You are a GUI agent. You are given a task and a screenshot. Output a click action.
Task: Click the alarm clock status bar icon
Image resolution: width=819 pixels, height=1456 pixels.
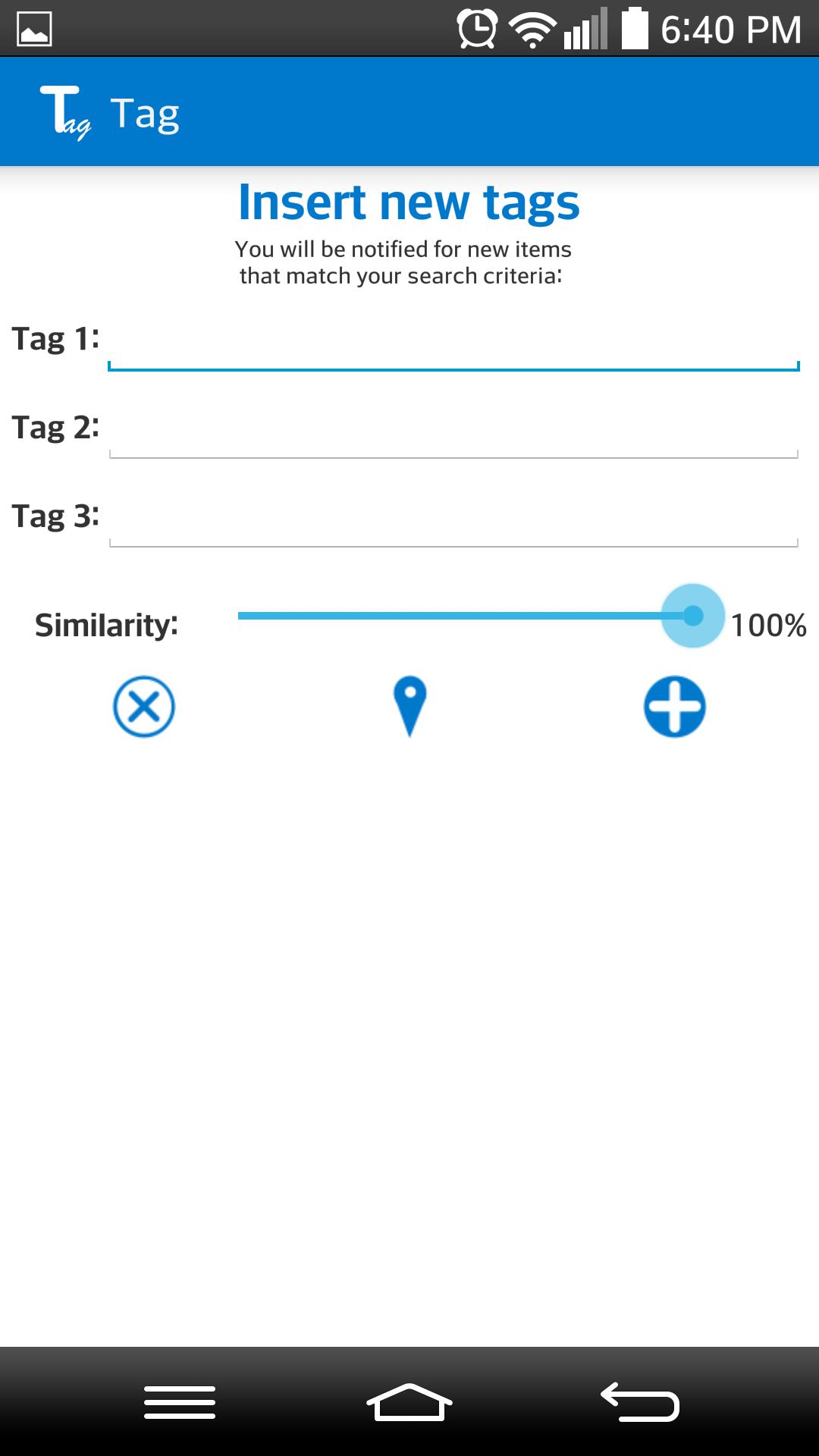[478, 29]
